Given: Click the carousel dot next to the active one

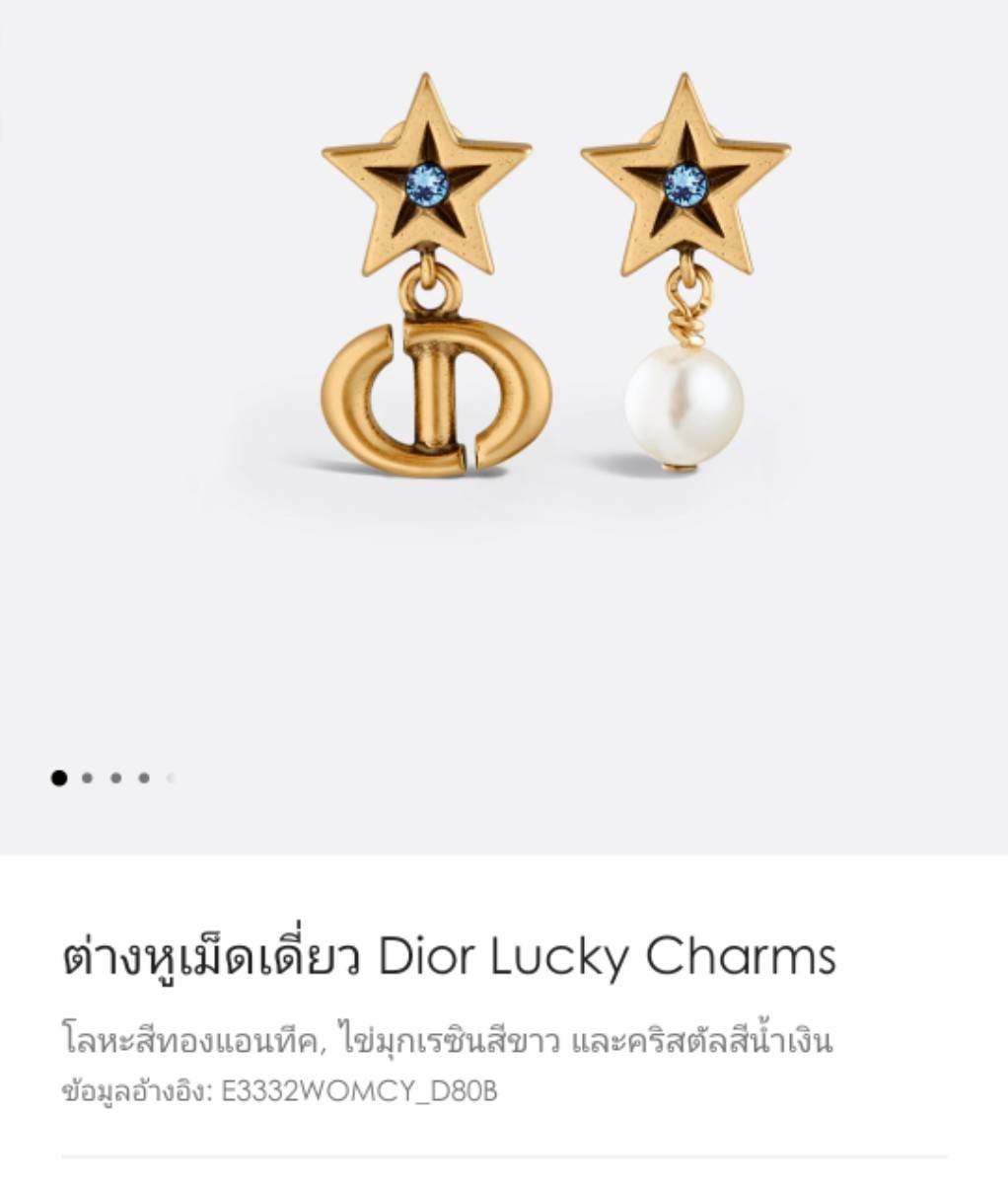Looking at the screenshot, I should coord(87,778).
